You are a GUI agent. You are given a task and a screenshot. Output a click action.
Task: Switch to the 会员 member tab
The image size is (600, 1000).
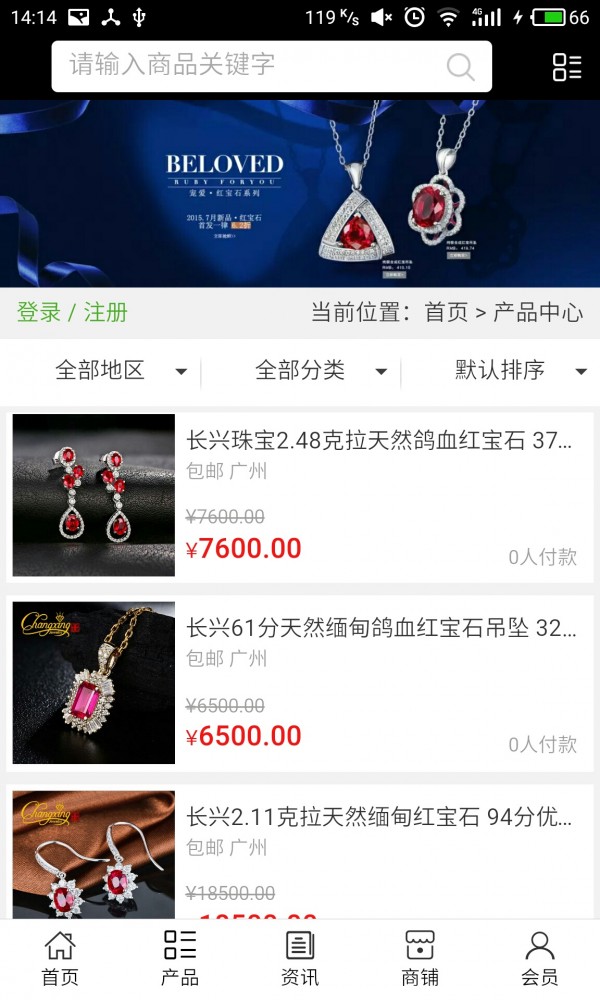(540, 958)
